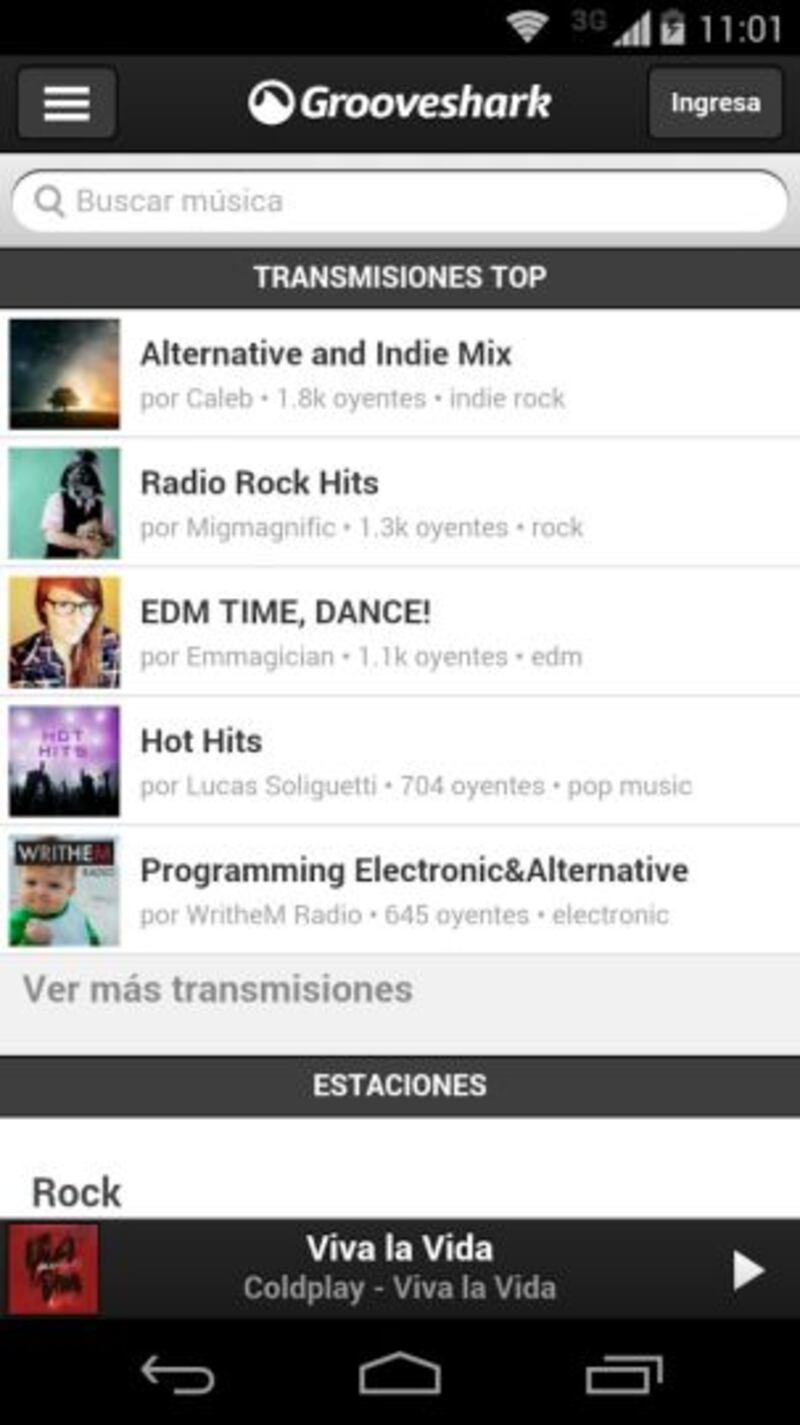
Task: Go to the system home screen
Action: click(x=400, y=1373)
